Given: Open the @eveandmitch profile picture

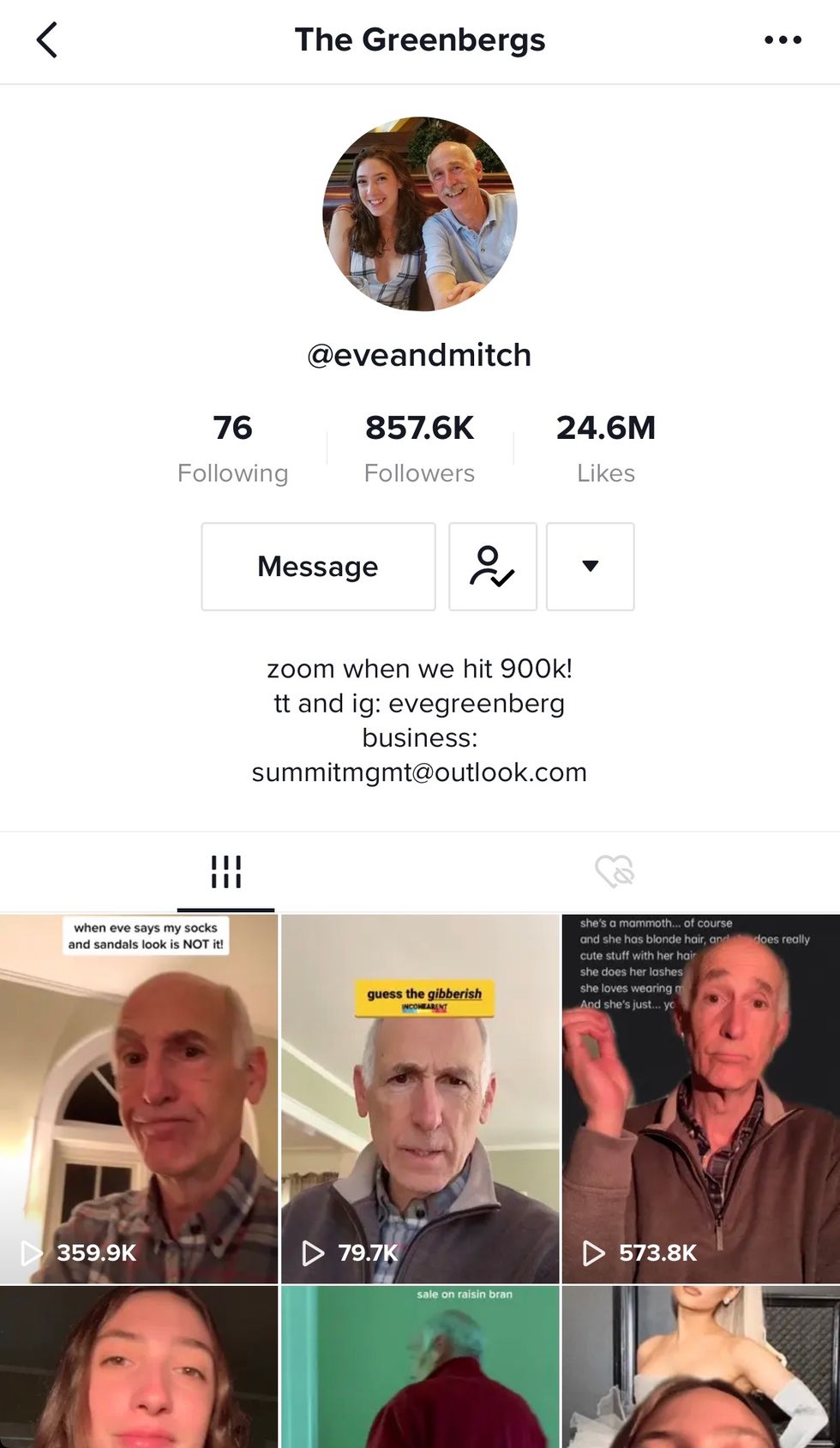Looking at the screenshot, I should click(419, 213).
